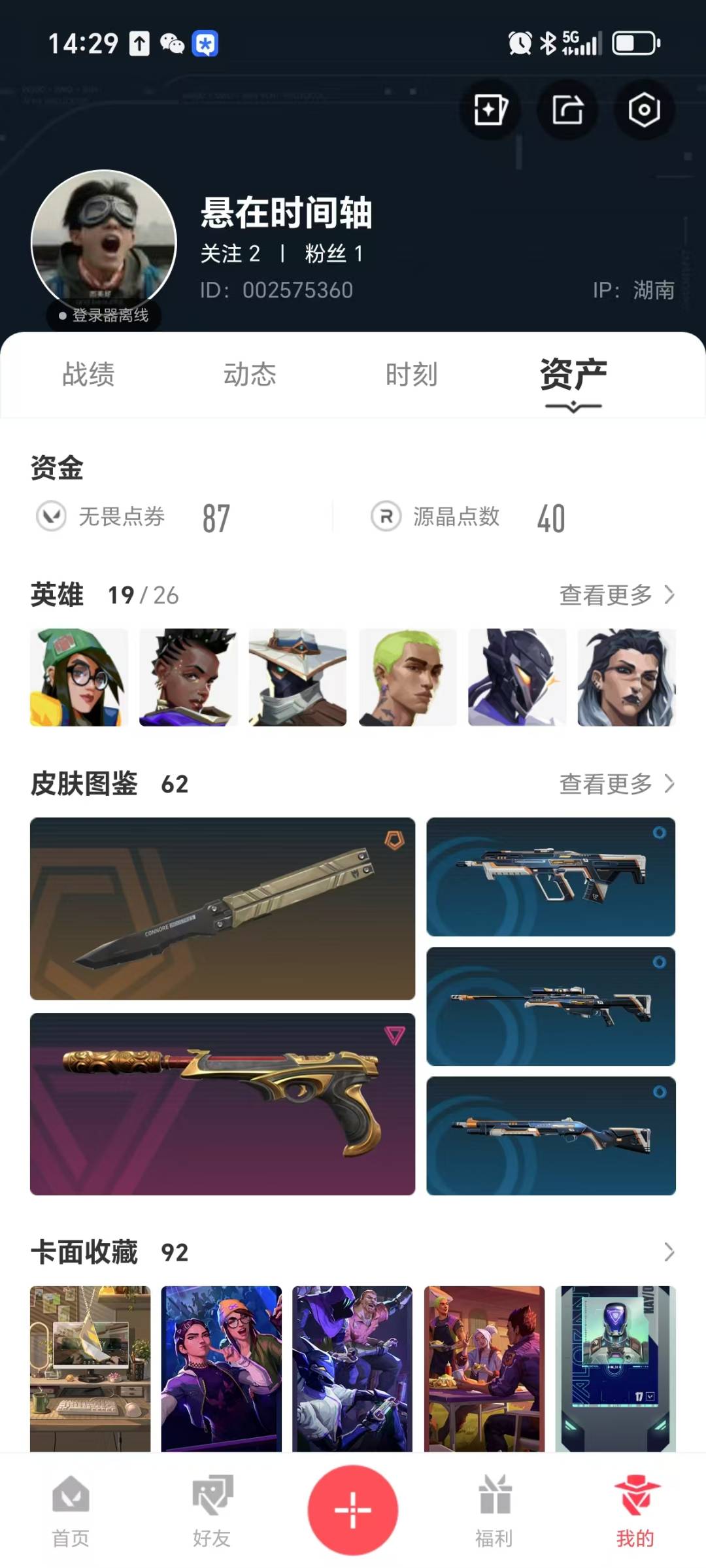View more heroes via 查看更多 in 英雄
Viewport: 706px width, 1568px height.
[x=616, y=595]
